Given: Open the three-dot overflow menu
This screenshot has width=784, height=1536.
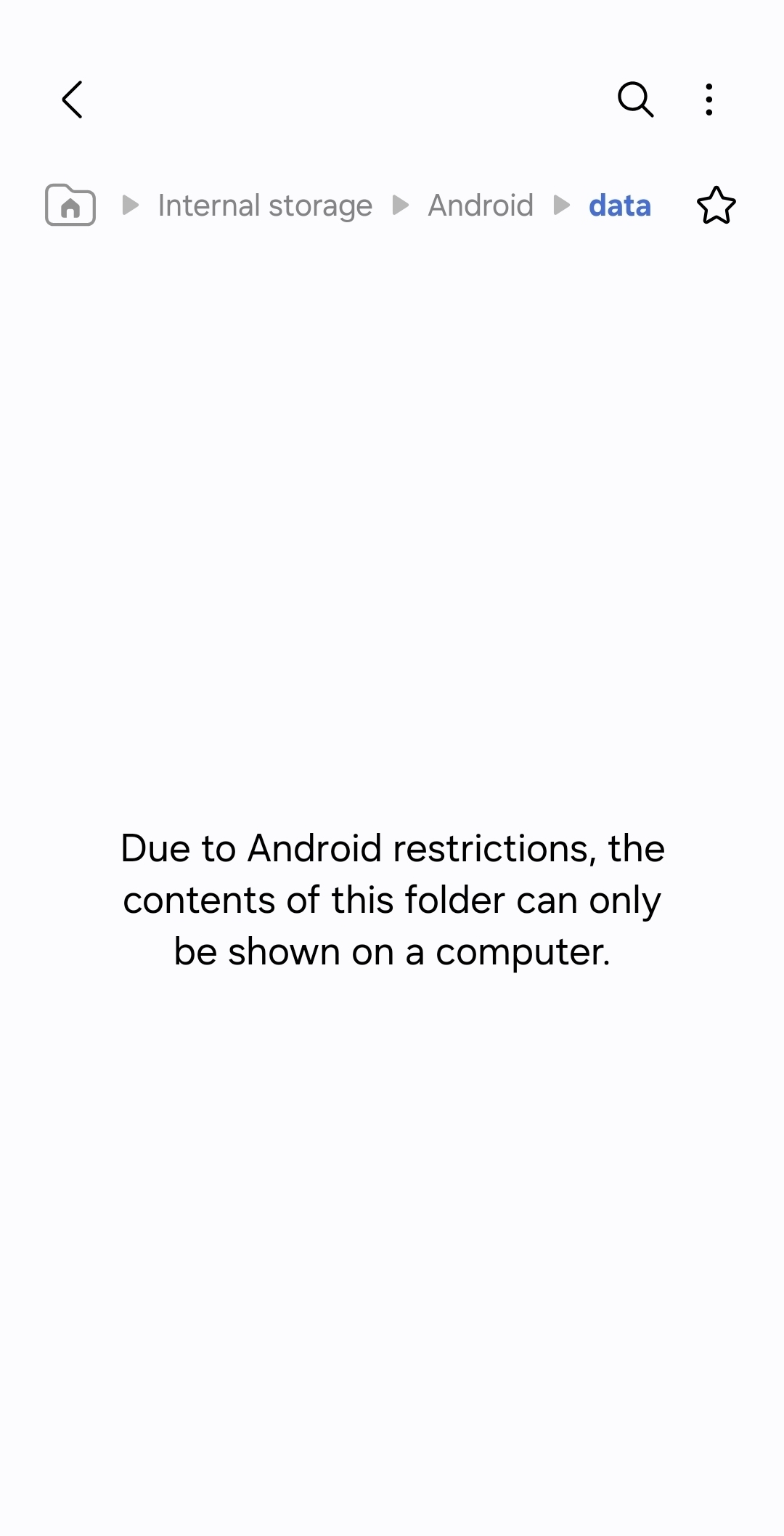Looking at the screenshot, I should tap(709, 99).
